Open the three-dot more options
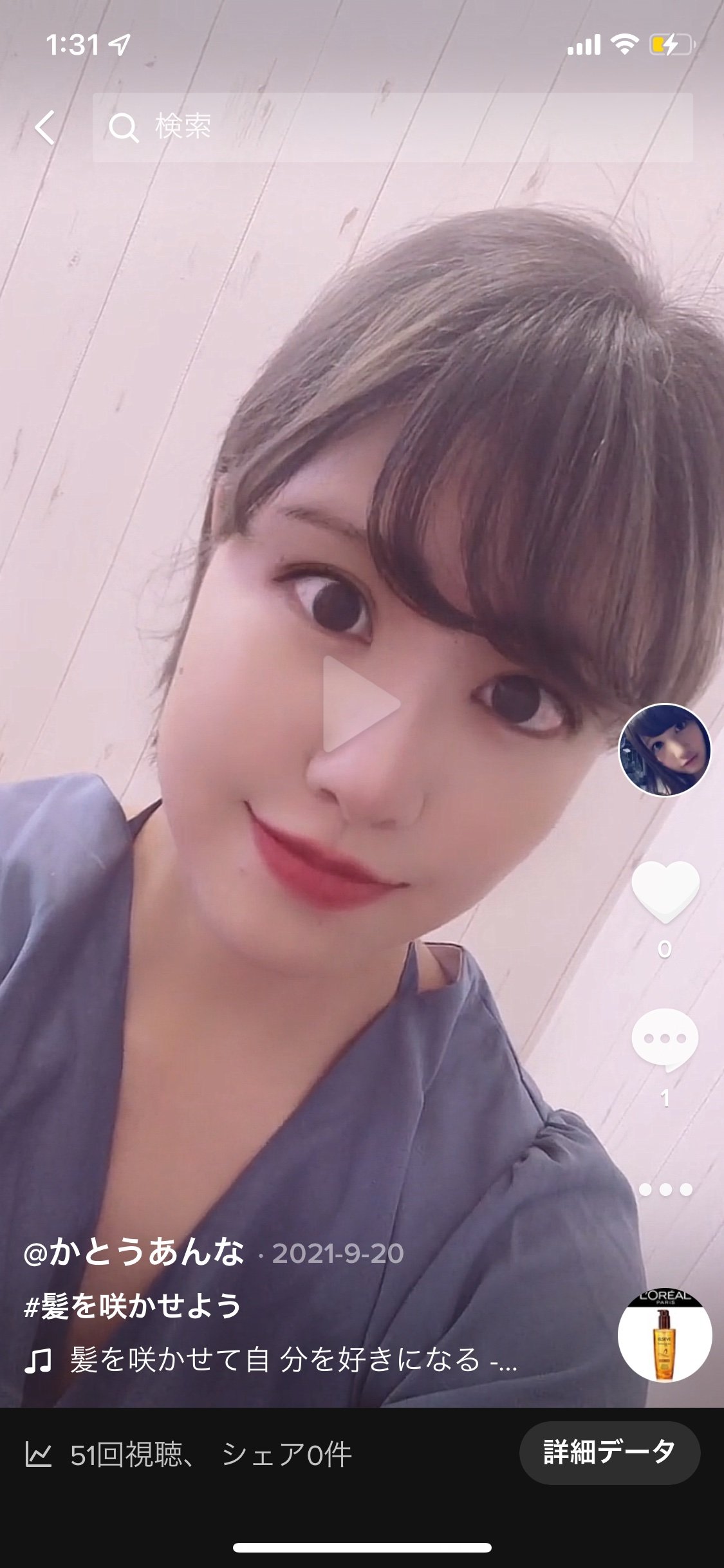Image resolution: width=724 pixels, height=1568 pixels. 665,1190
